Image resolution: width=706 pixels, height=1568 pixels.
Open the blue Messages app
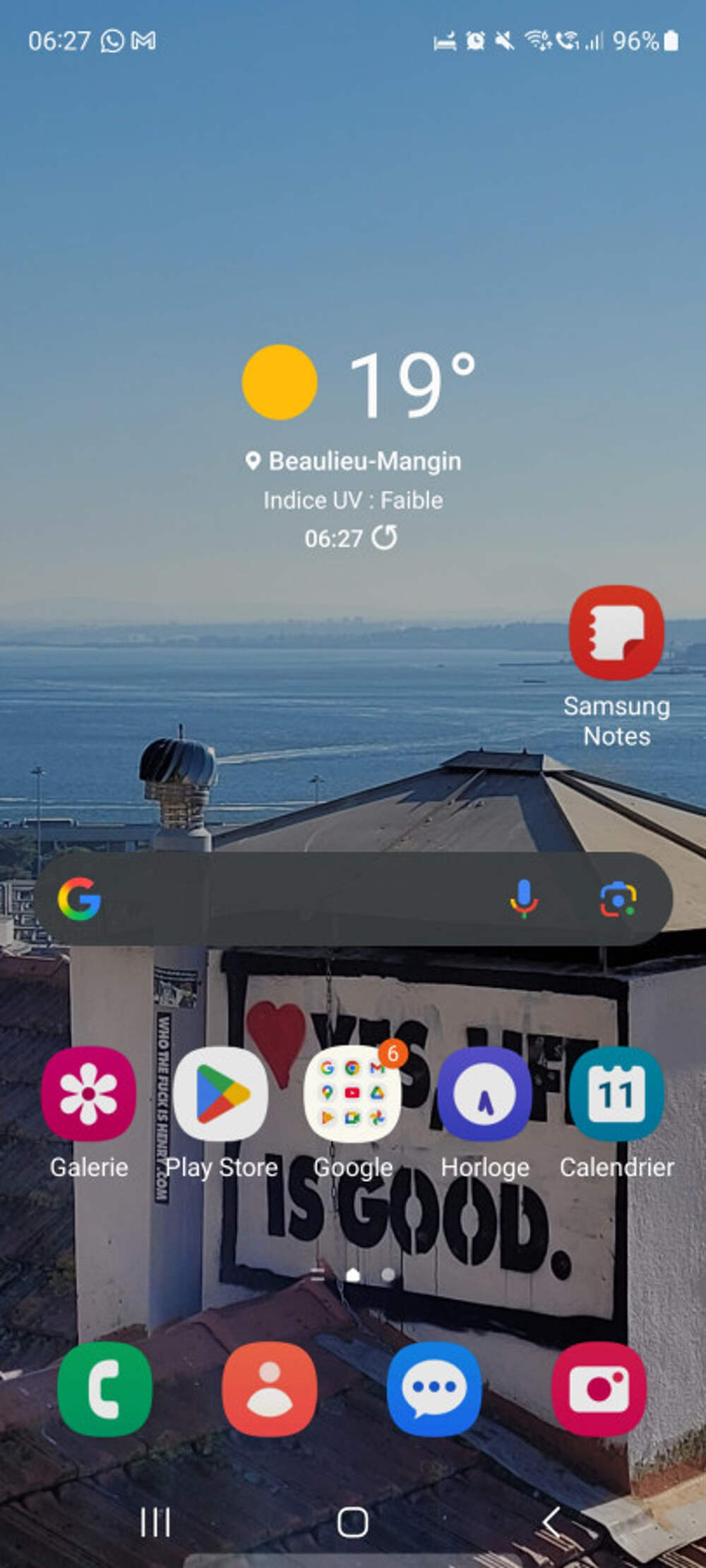tap(433, 1389)
